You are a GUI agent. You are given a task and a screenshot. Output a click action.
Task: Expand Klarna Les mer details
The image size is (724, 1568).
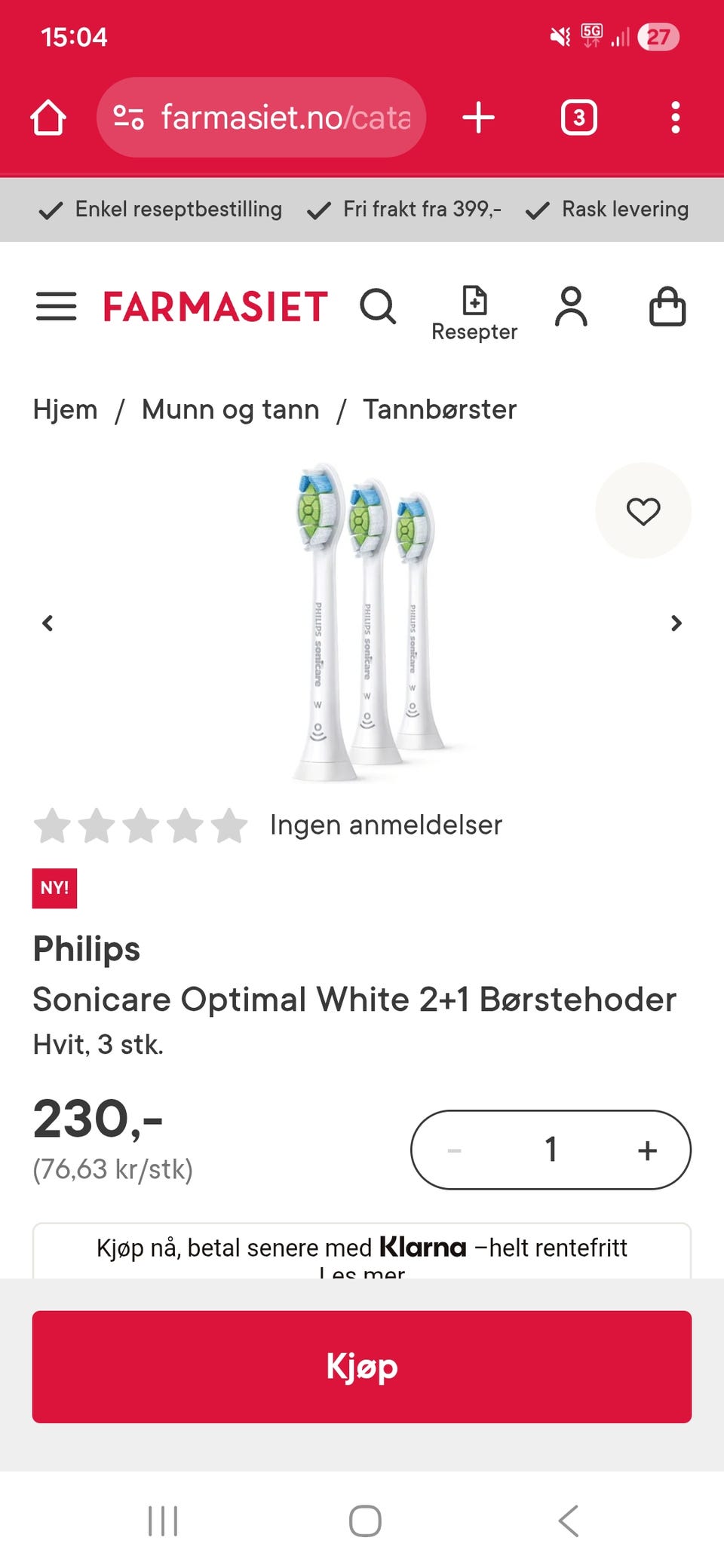tap(362, 1272)
